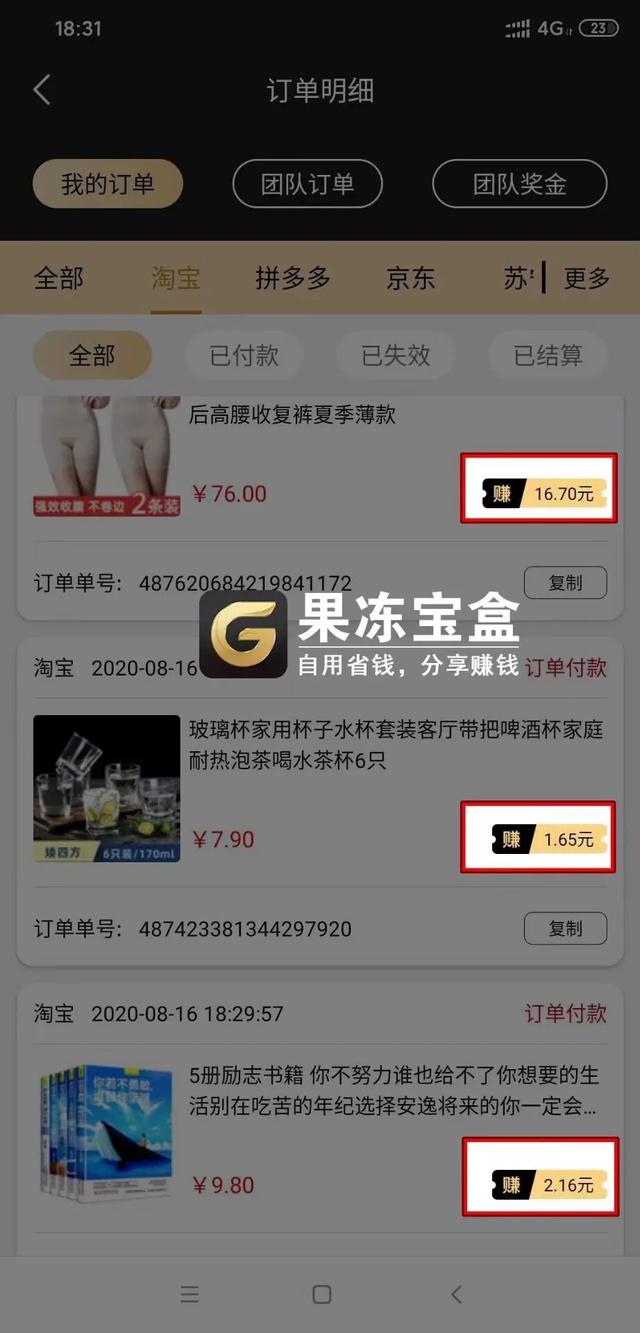Image resolution: width=640 pixels, height=1333 pixels.
Task: Open the system recent apps menu
Action: (190, 1294)
